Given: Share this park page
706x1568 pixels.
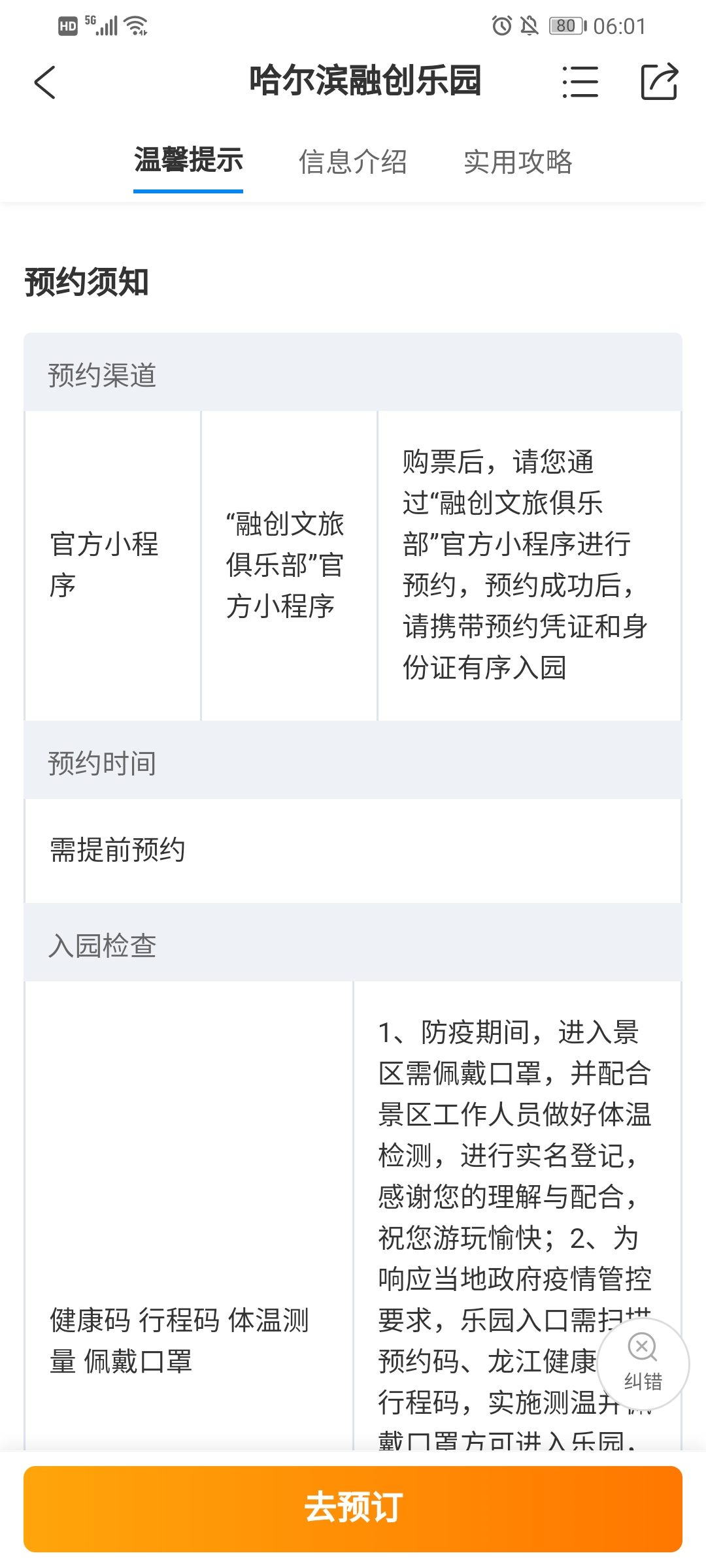Looking at the screenshot, I should coord(659,82).
